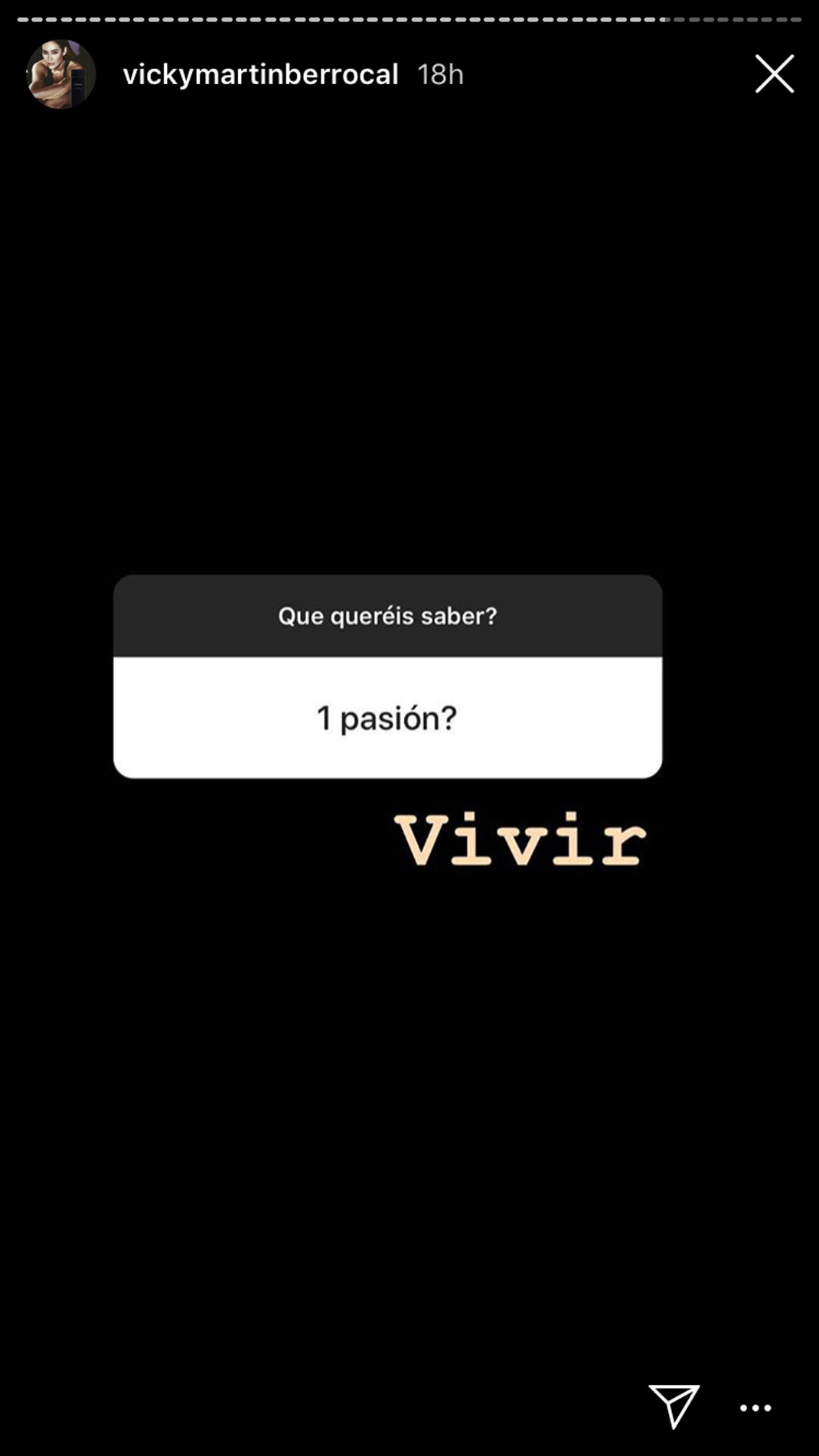Close the story viewer

[x=775, y=74]
